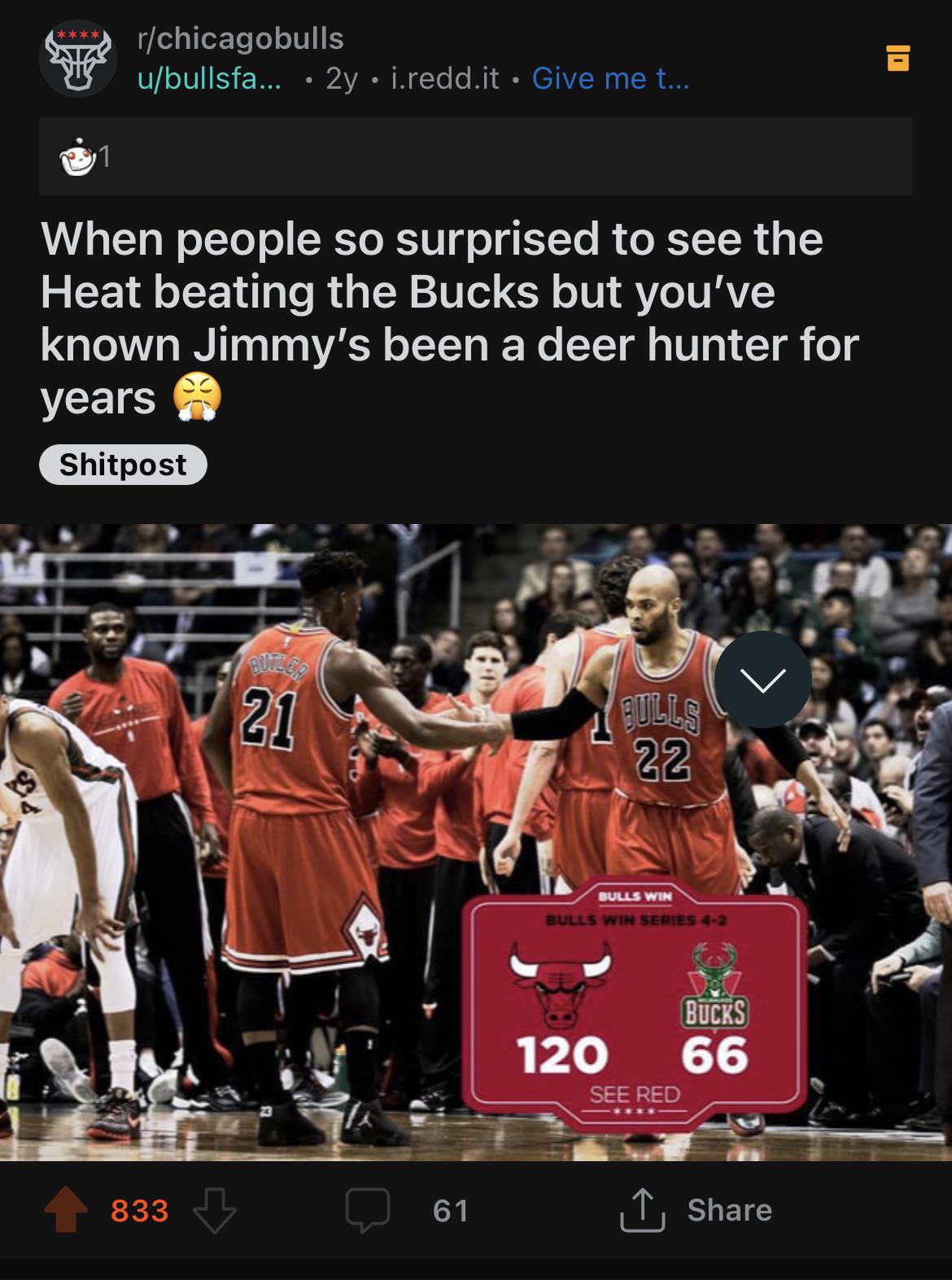Downvote the post

click(215, 1210)
